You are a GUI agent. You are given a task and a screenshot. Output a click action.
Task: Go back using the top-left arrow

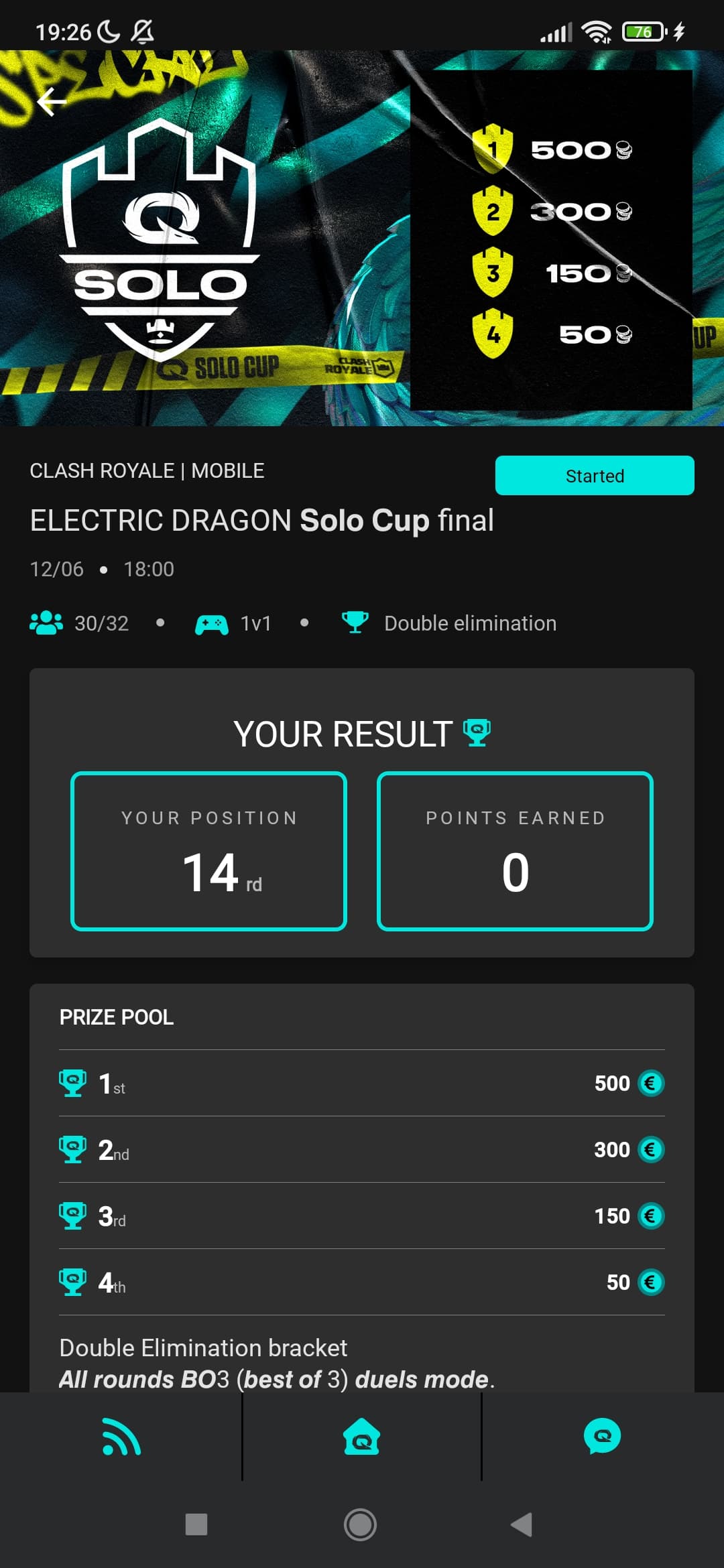(x=51, y=102)
